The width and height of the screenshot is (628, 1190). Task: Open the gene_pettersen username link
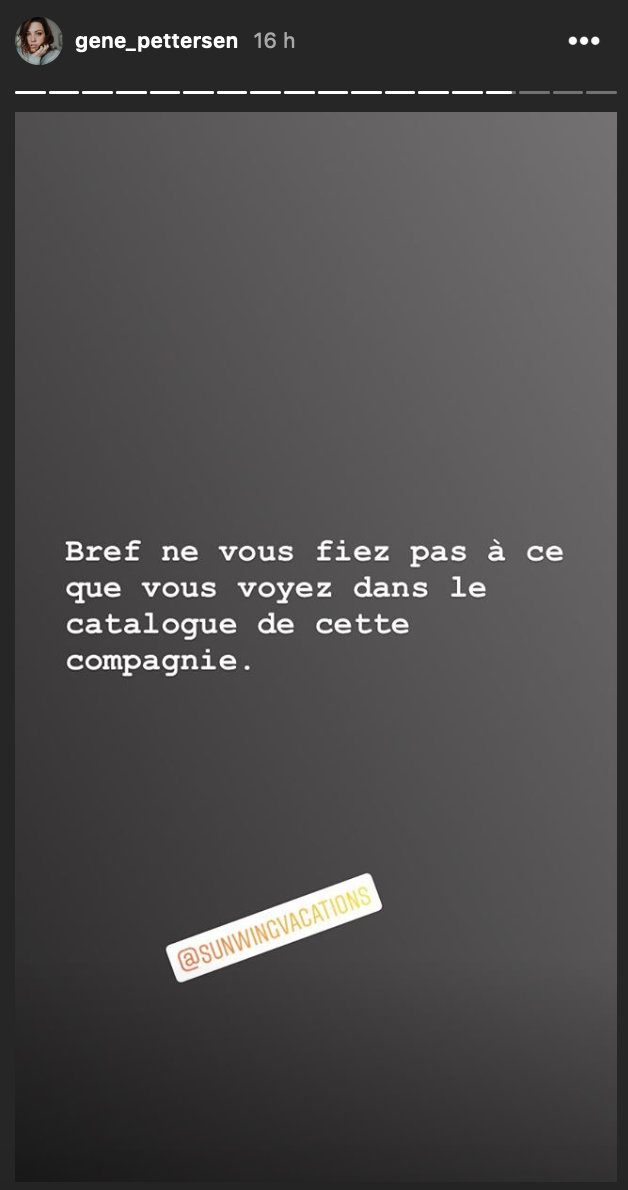156,41
